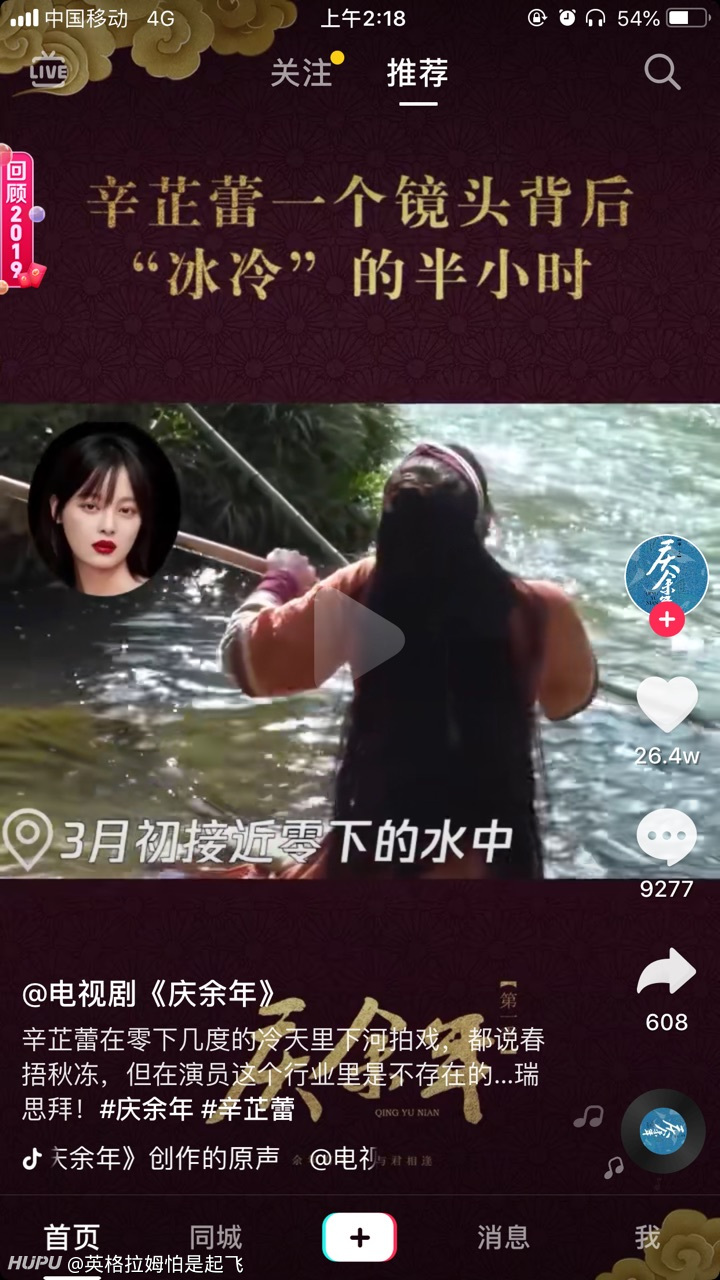Open the 消息 tab
Image resolution: width=720 pixels, height=1280 pixels.
pos(503,1238)
